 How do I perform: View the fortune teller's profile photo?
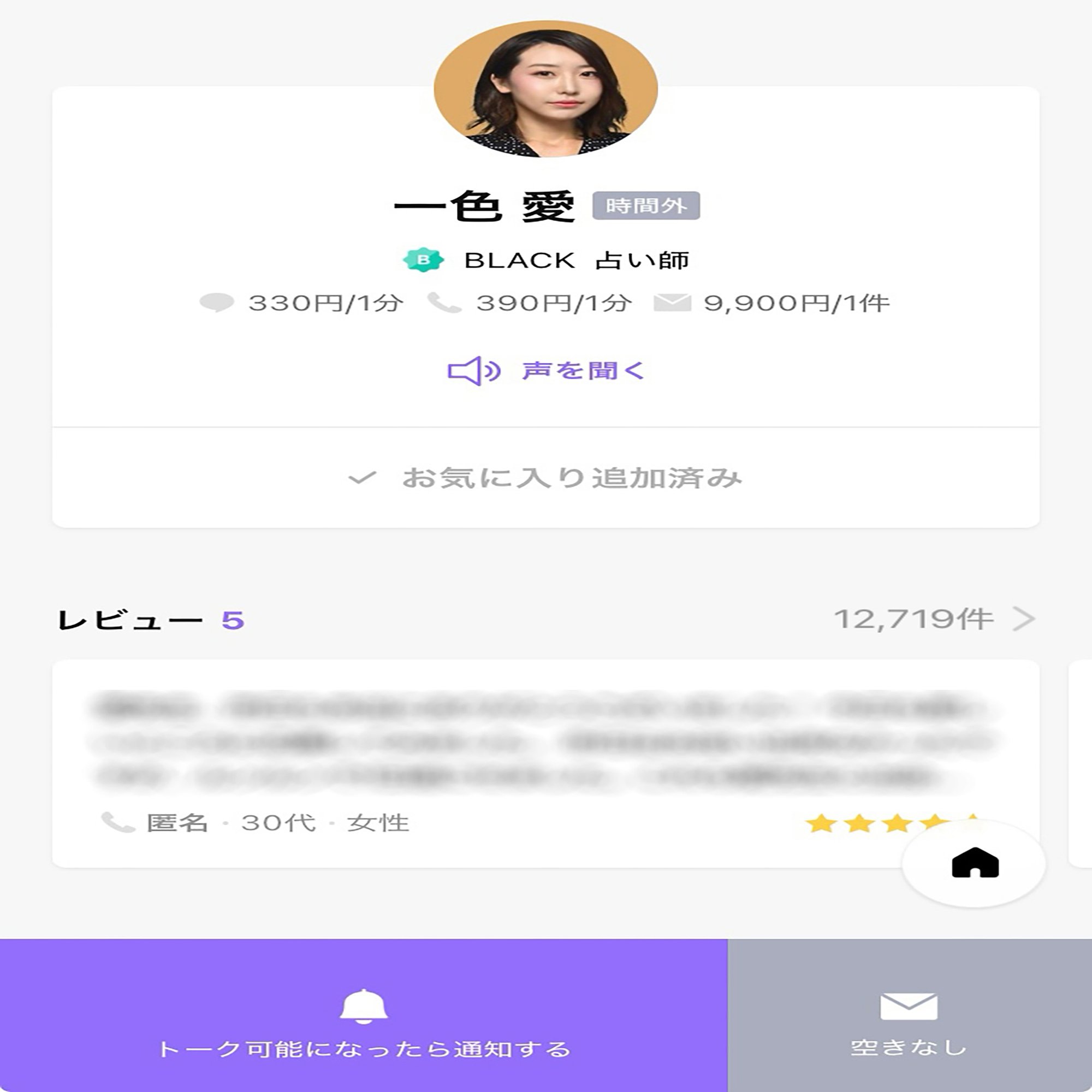(x=546, y=91)
